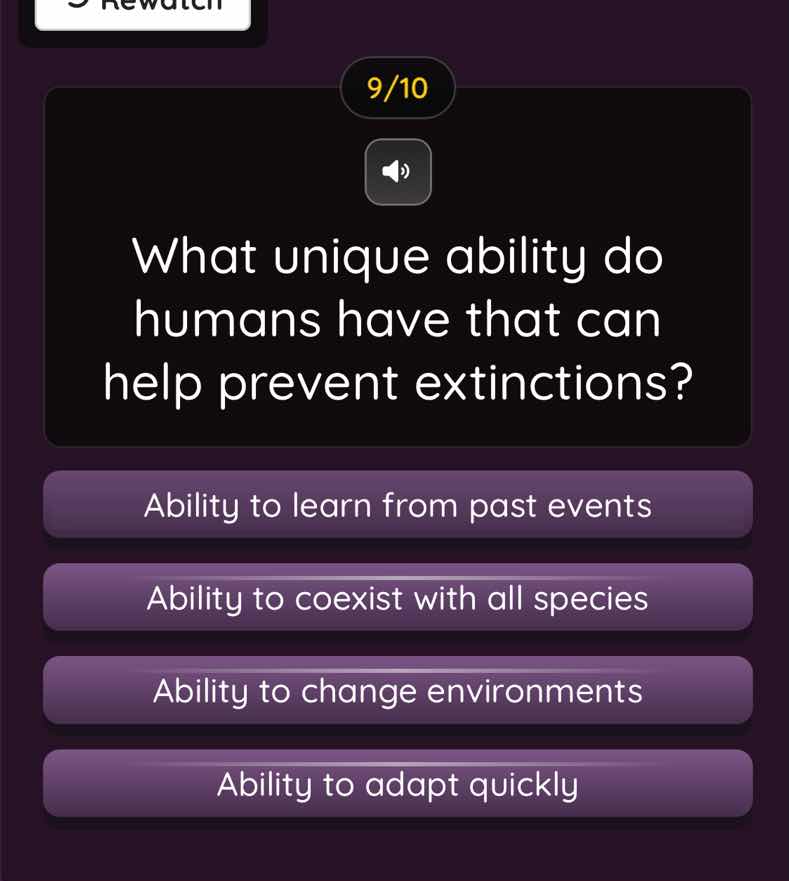Pick the 'Ability to change environments' answer
The height and width of the screenshot is (881, 789).
[397, 691]
